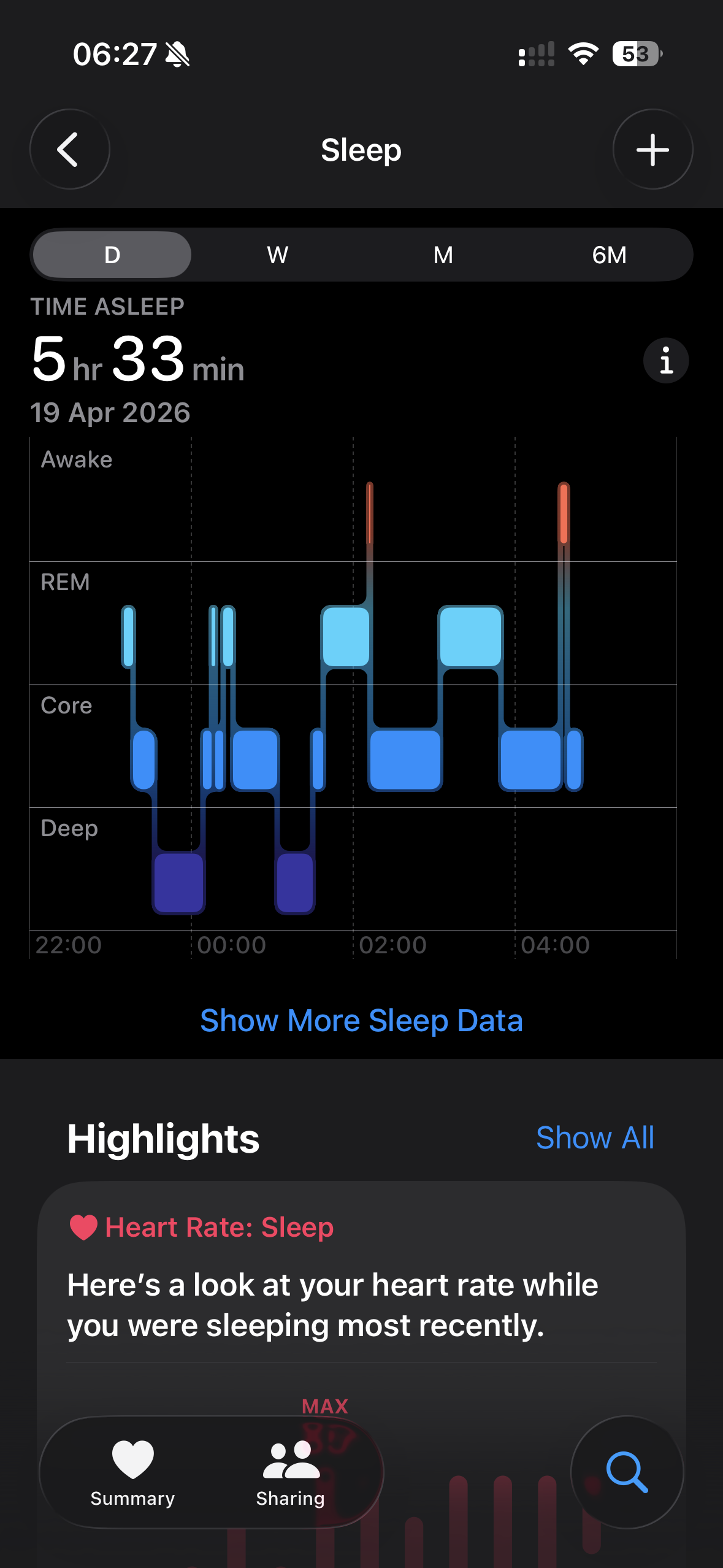The width and height of the screenshot is (723, 1568).
Task: Select the D day view
Action: pos(112,255)
